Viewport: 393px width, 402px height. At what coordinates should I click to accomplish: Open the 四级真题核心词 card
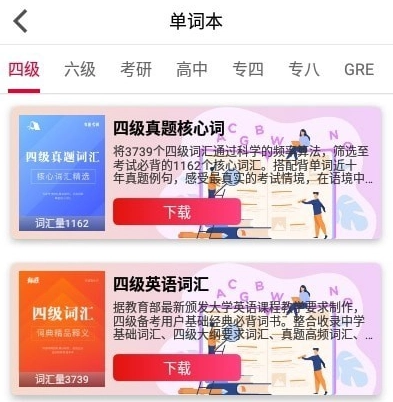197,173
